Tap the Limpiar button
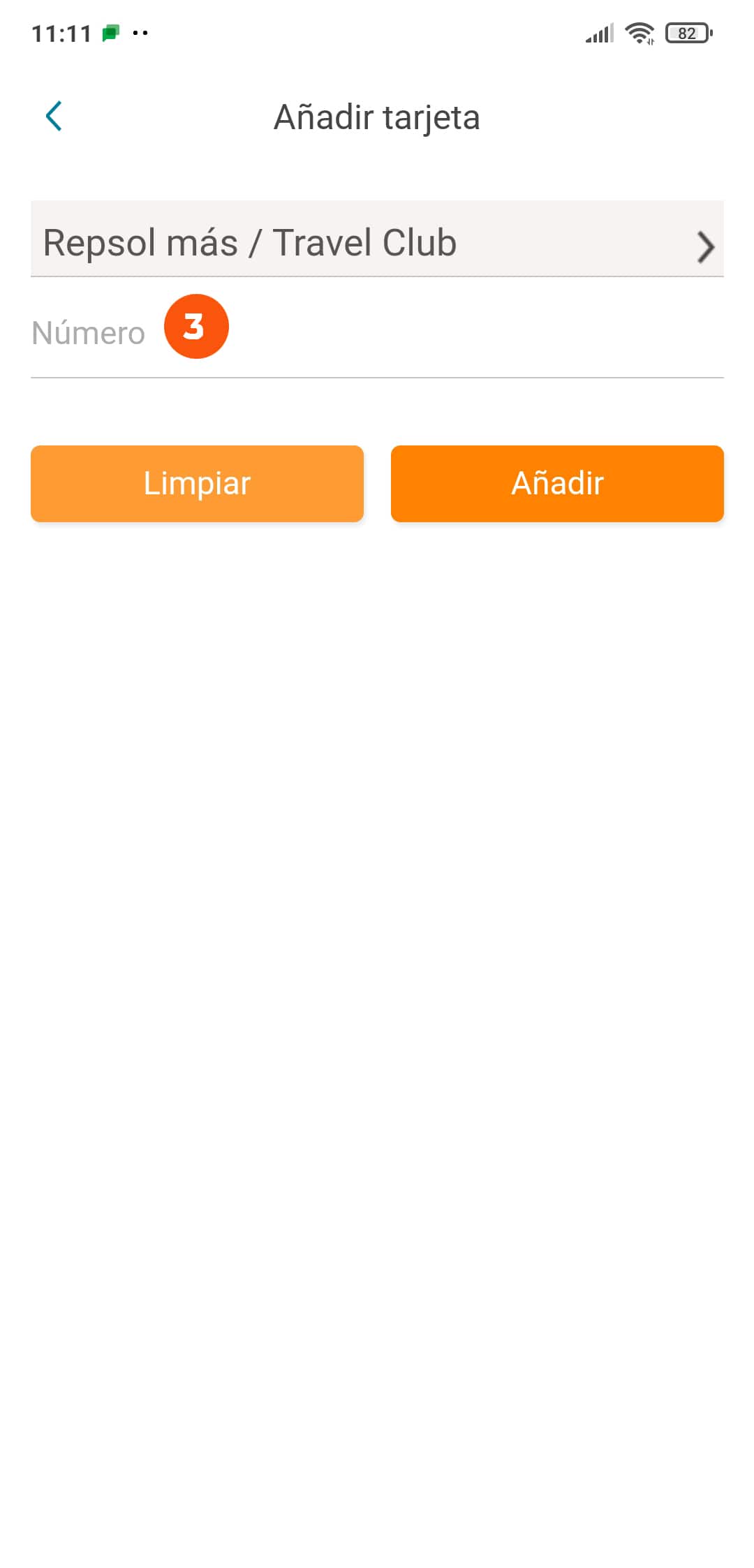Image resolution: width=754 pixels, height=1568 pixels. tap(197, 484)
